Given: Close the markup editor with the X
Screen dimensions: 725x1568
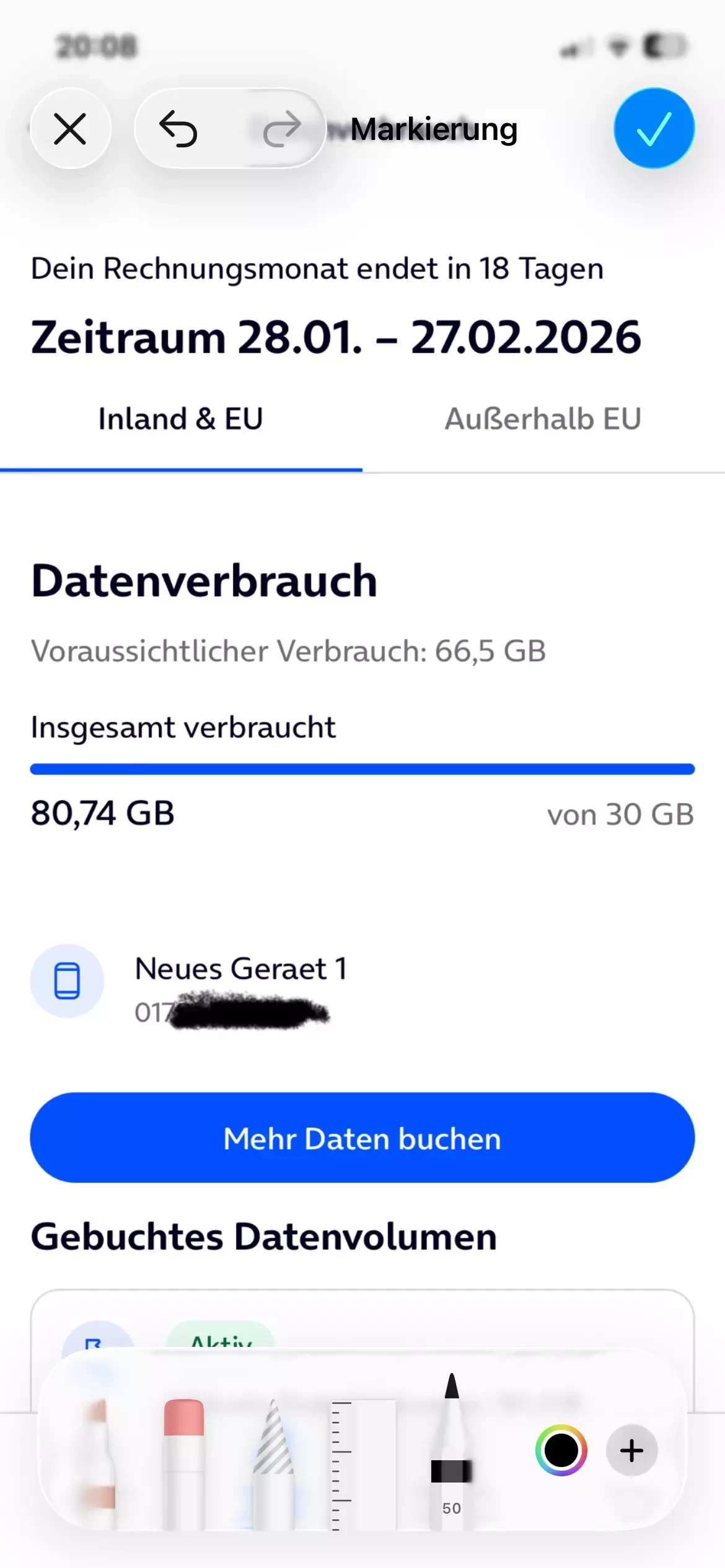Looking at the screenshot, I should pos(70,129).
